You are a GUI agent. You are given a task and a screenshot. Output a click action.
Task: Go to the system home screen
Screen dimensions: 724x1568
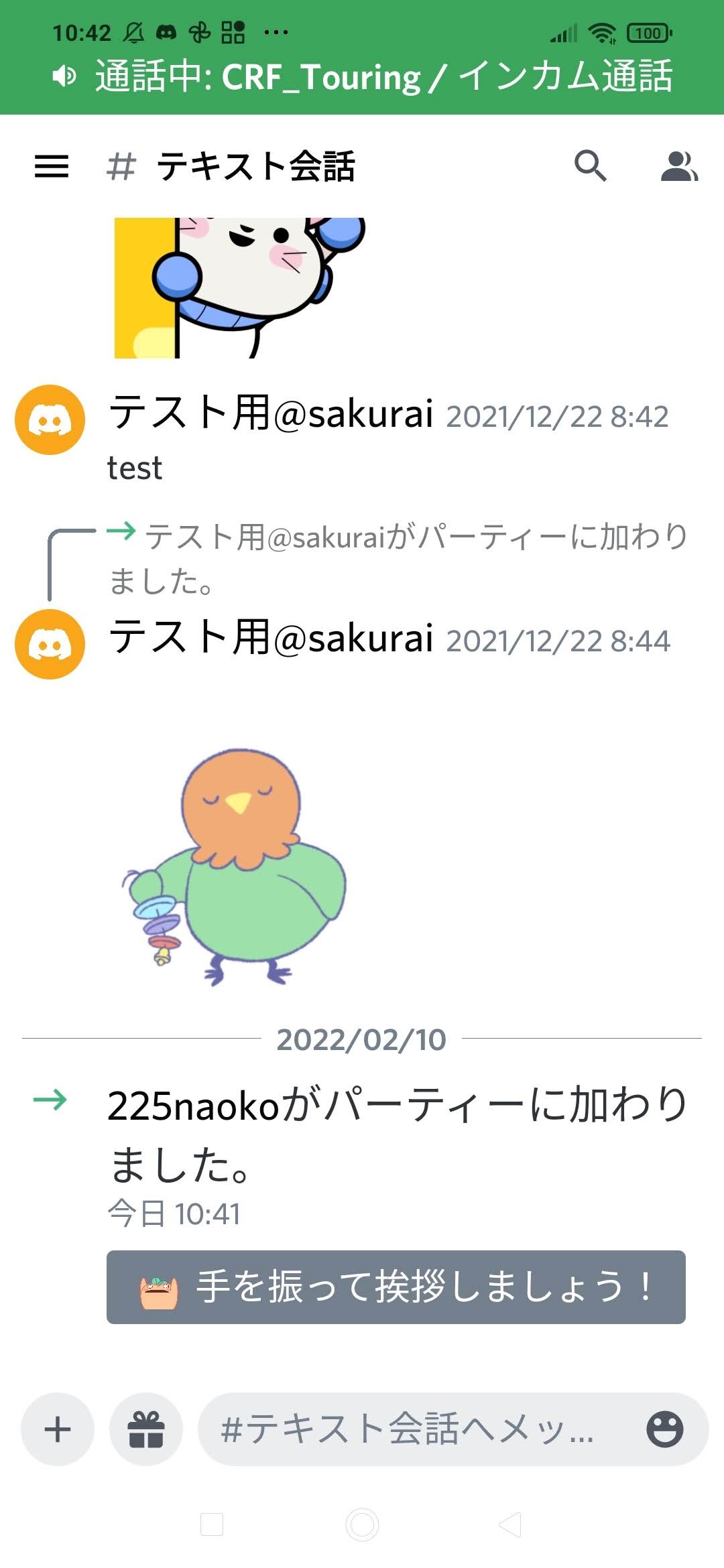(x=362, y=1524)
